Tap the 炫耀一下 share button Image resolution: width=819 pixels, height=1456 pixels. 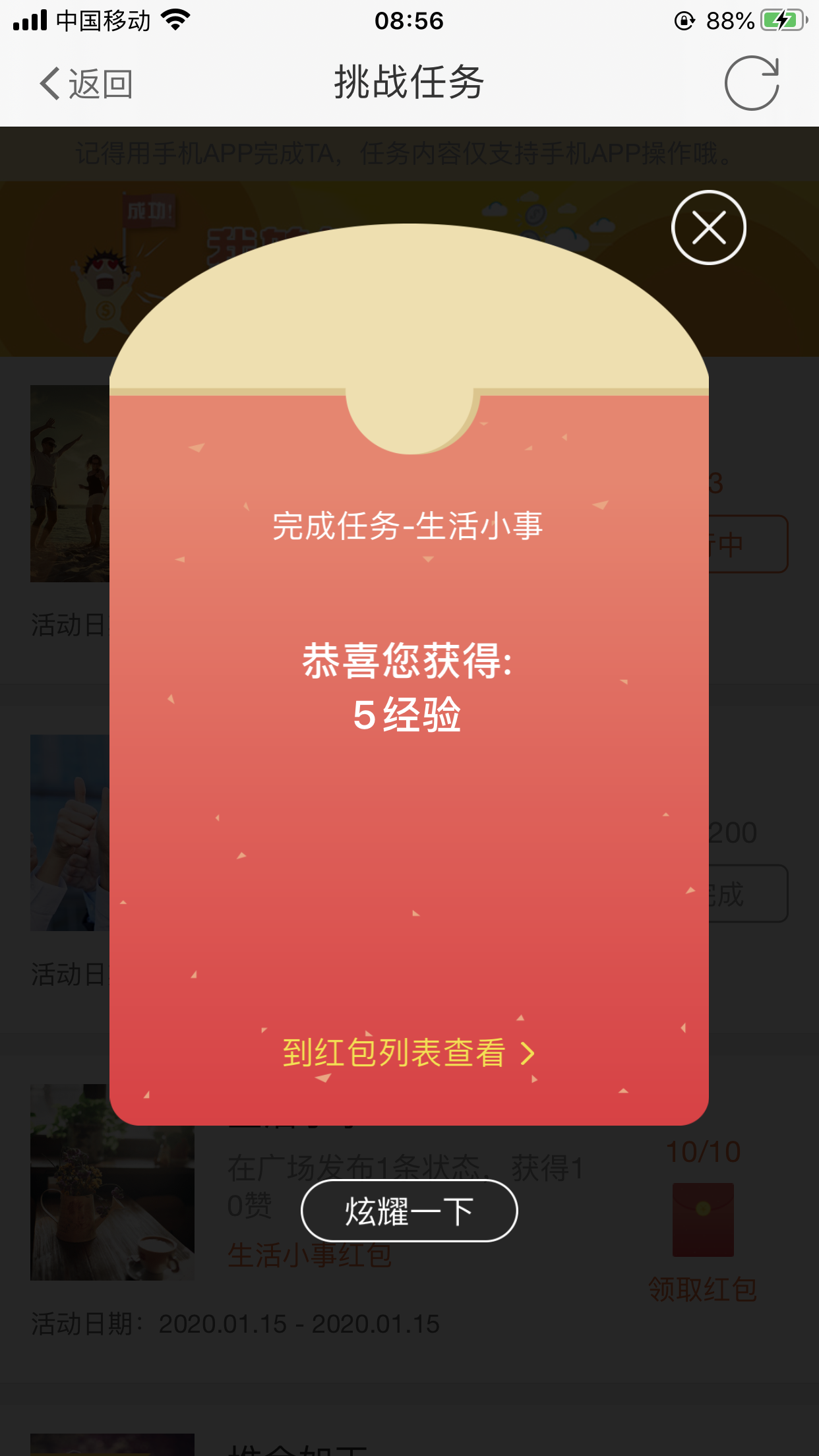(409, 1211)
